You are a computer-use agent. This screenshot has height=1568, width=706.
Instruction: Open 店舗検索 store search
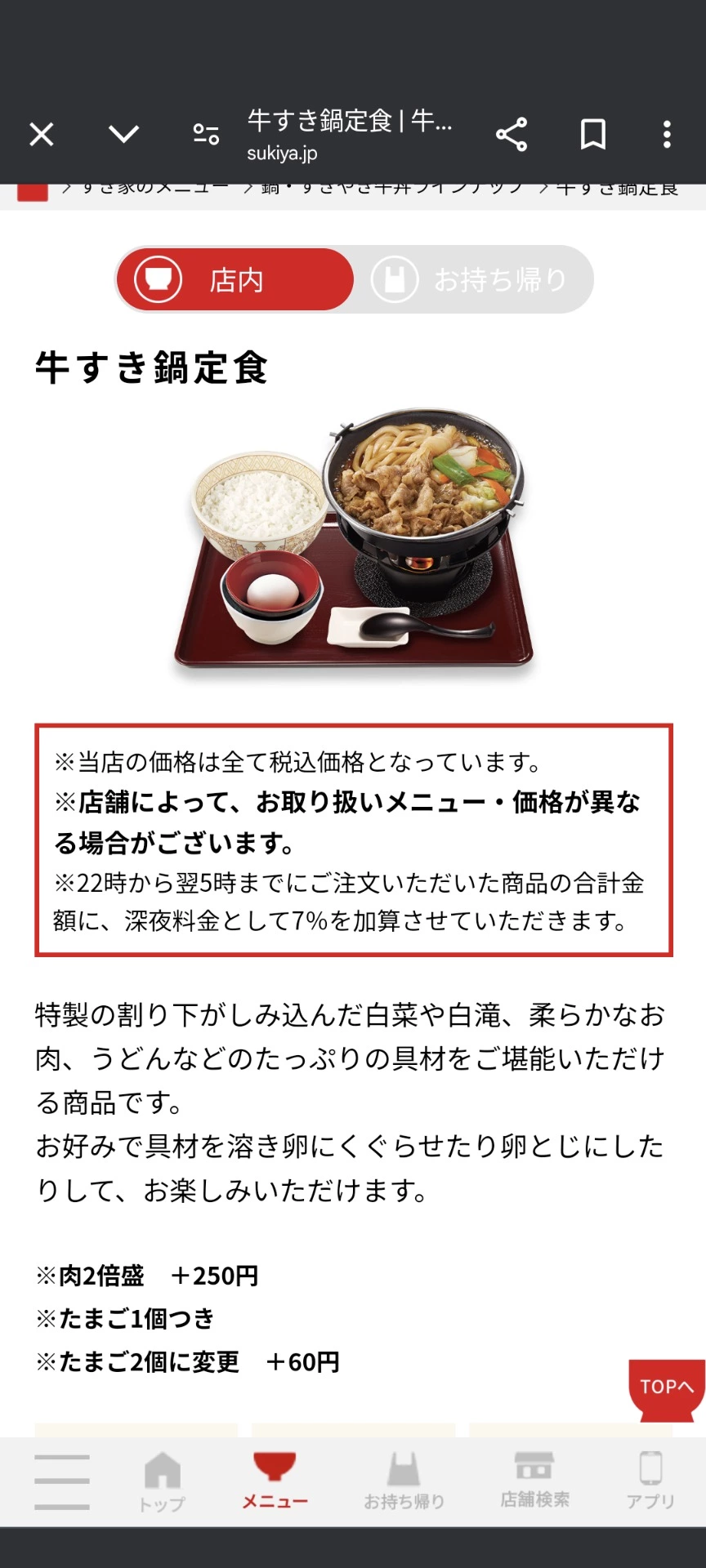[534, 1481]
